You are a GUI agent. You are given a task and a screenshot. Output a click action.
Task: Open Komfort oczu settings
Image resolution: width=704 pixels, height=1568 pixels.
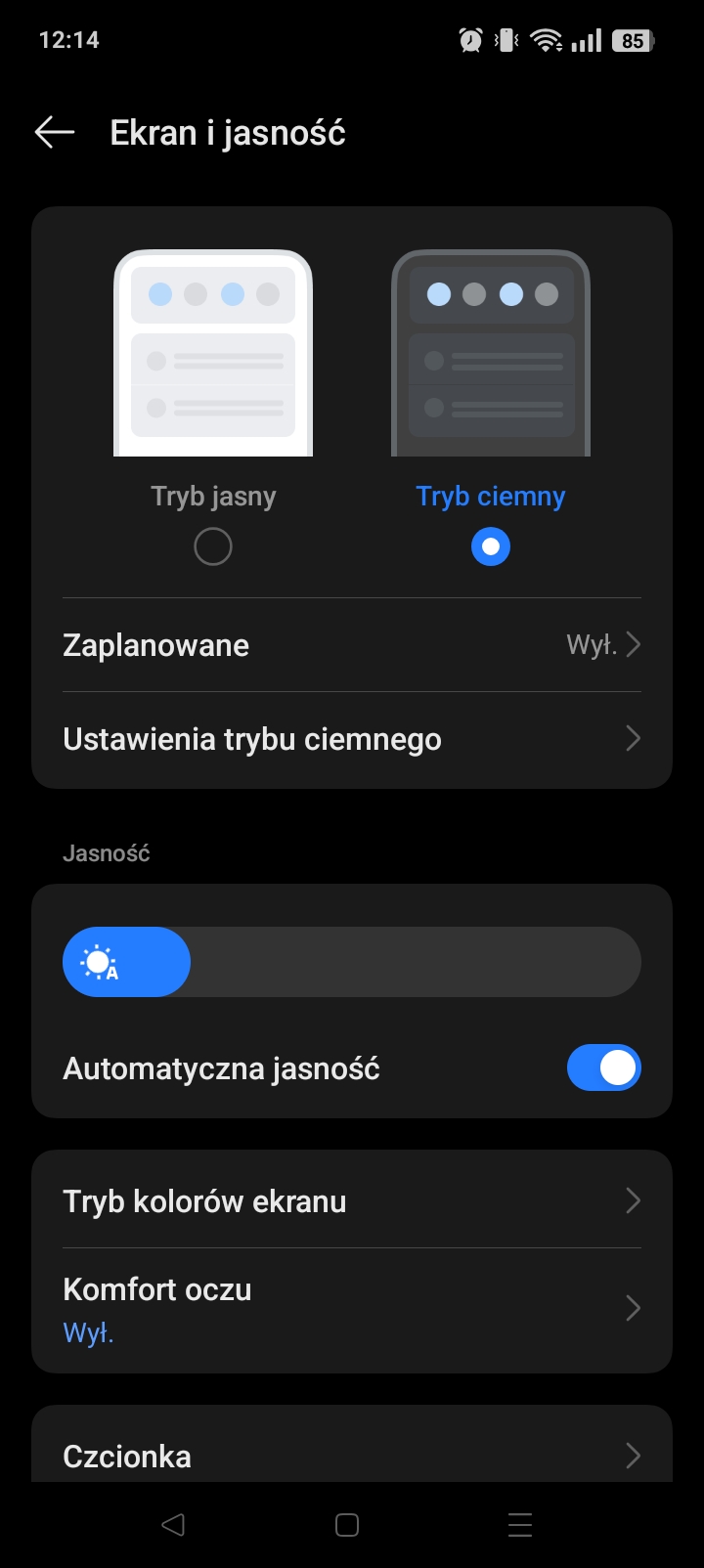pos(352,1310)
